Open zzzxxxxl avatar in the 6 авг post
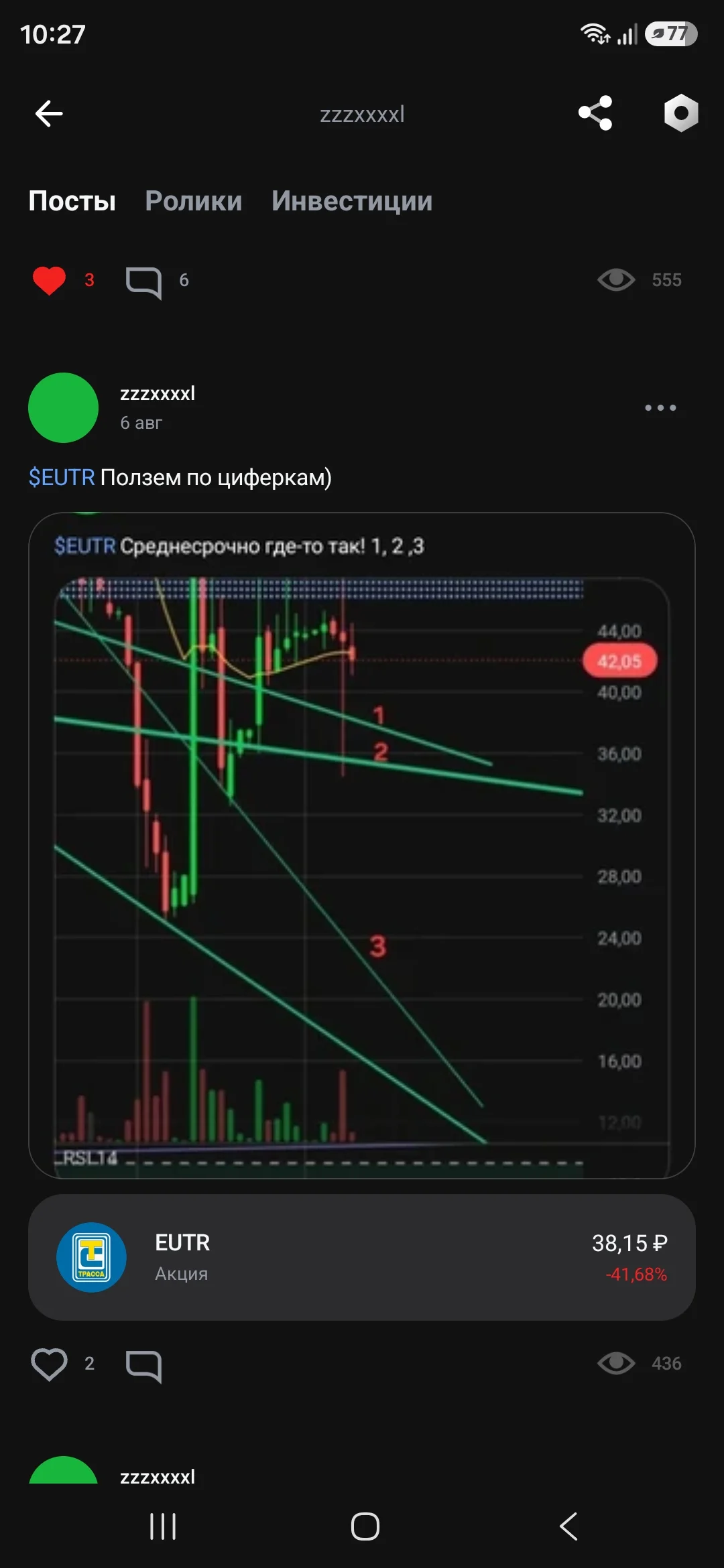 [x=64, y=407]
